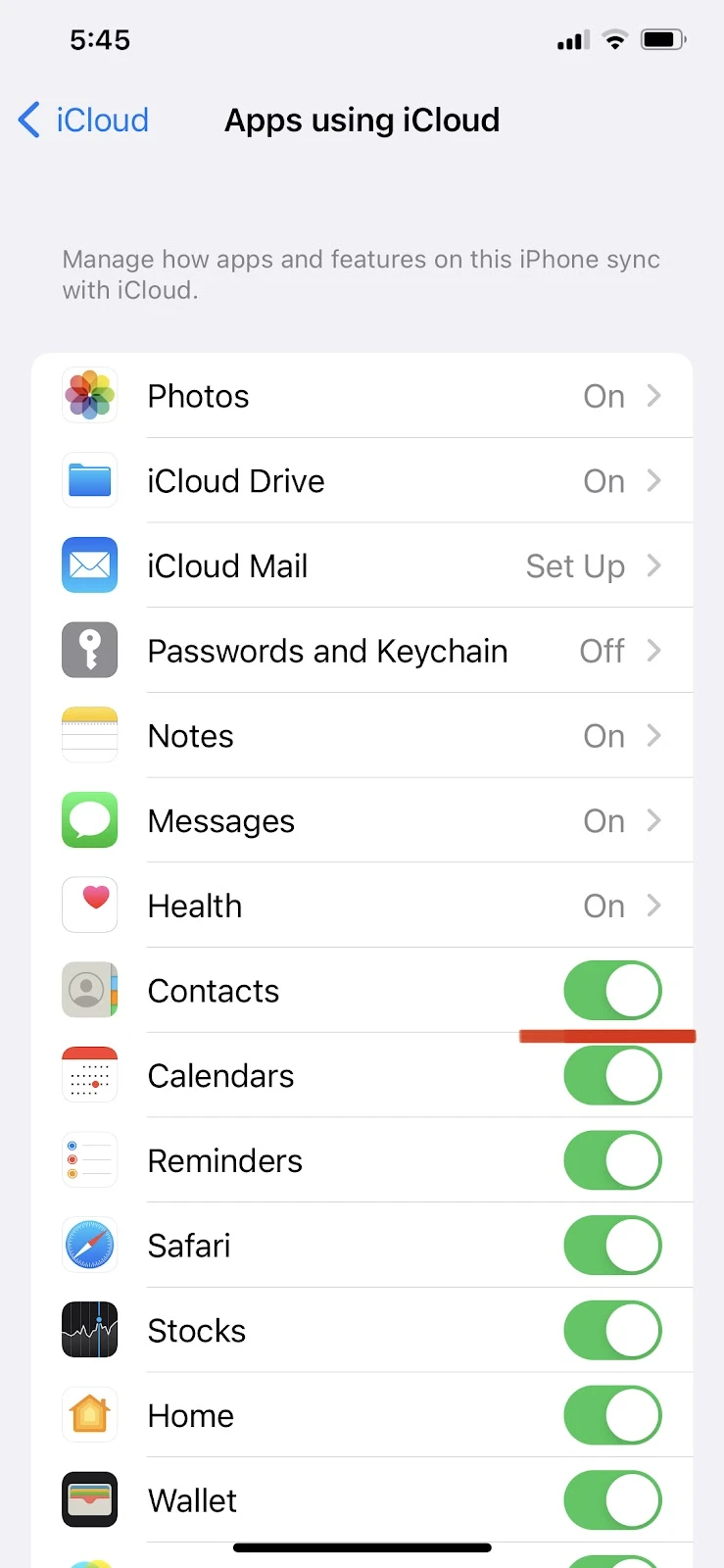Toggle Wallet iCloud sync off
724x1568 pixels.
pos(612,1500)
